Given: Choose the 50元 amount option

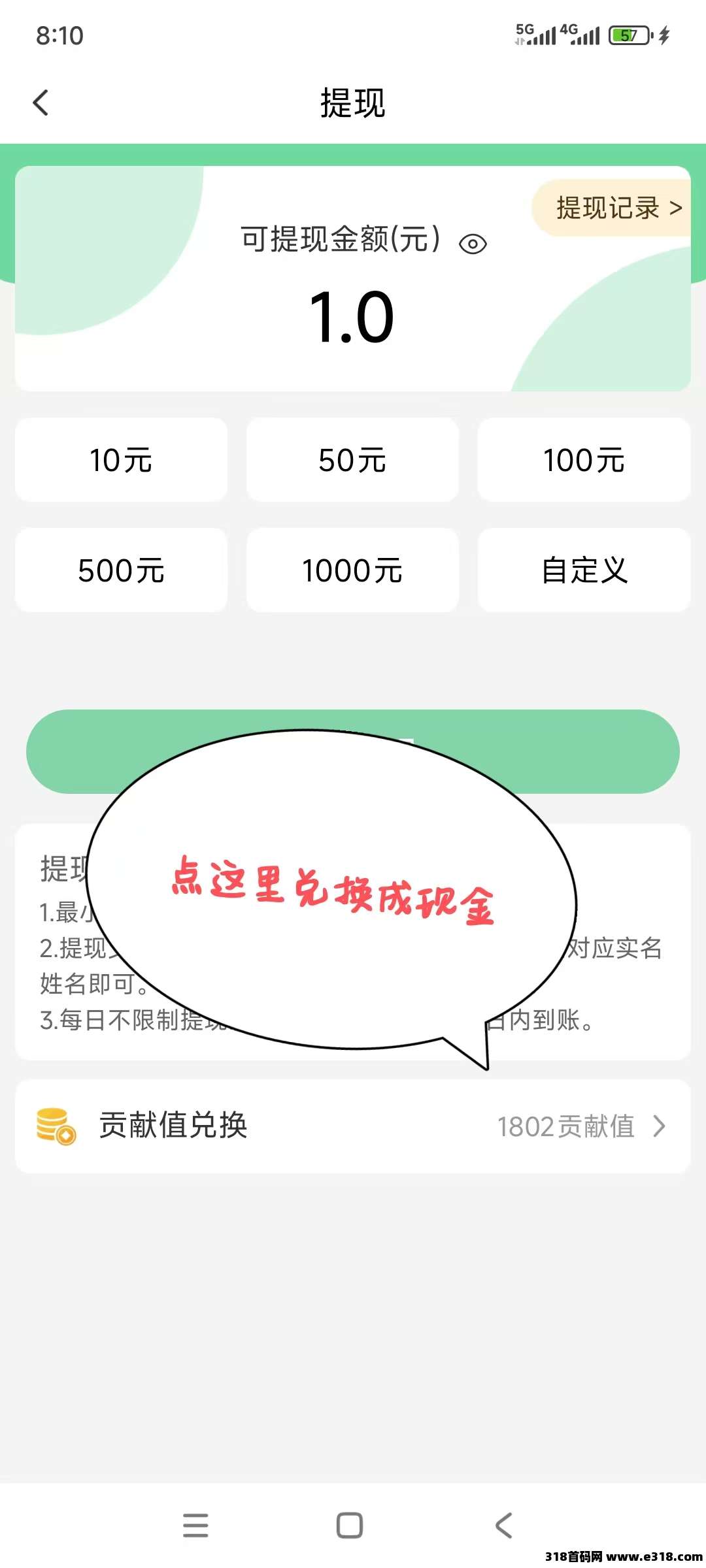Looking at the screenshot, I should pos(352,460).
